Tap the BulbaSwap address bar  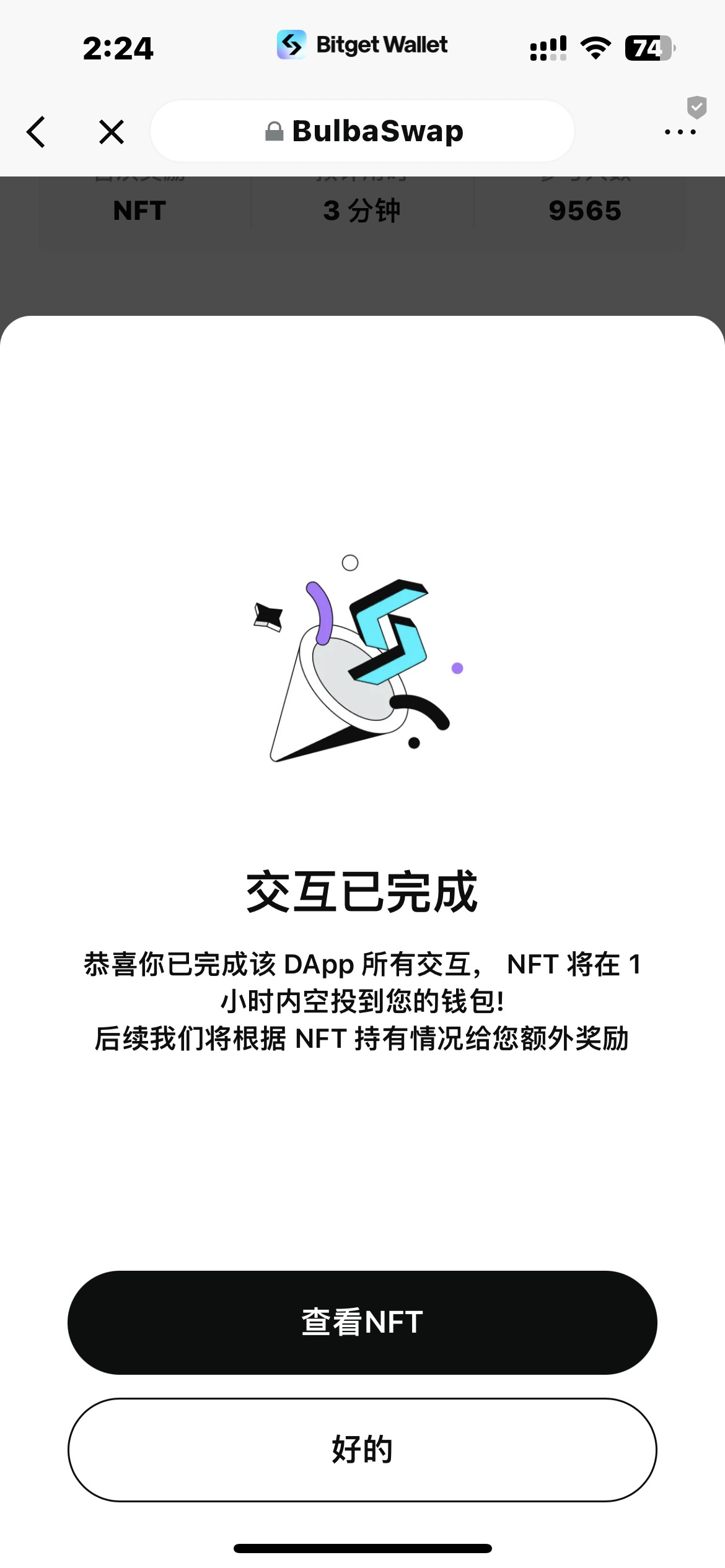tap(362, 131)
